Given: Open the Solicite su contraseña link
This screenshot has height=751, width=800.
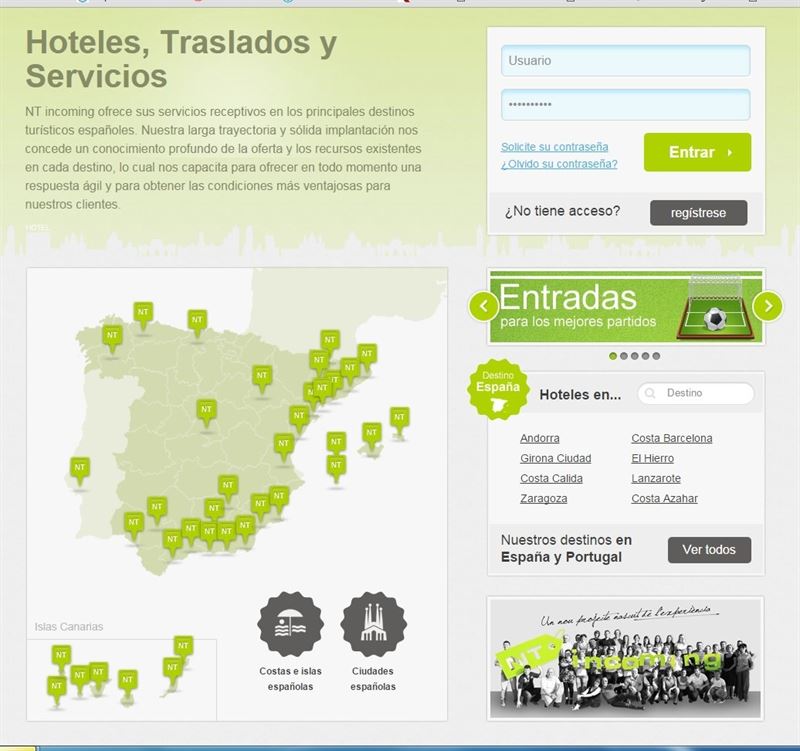Looking at the screenshot, I should pos(554,147).
